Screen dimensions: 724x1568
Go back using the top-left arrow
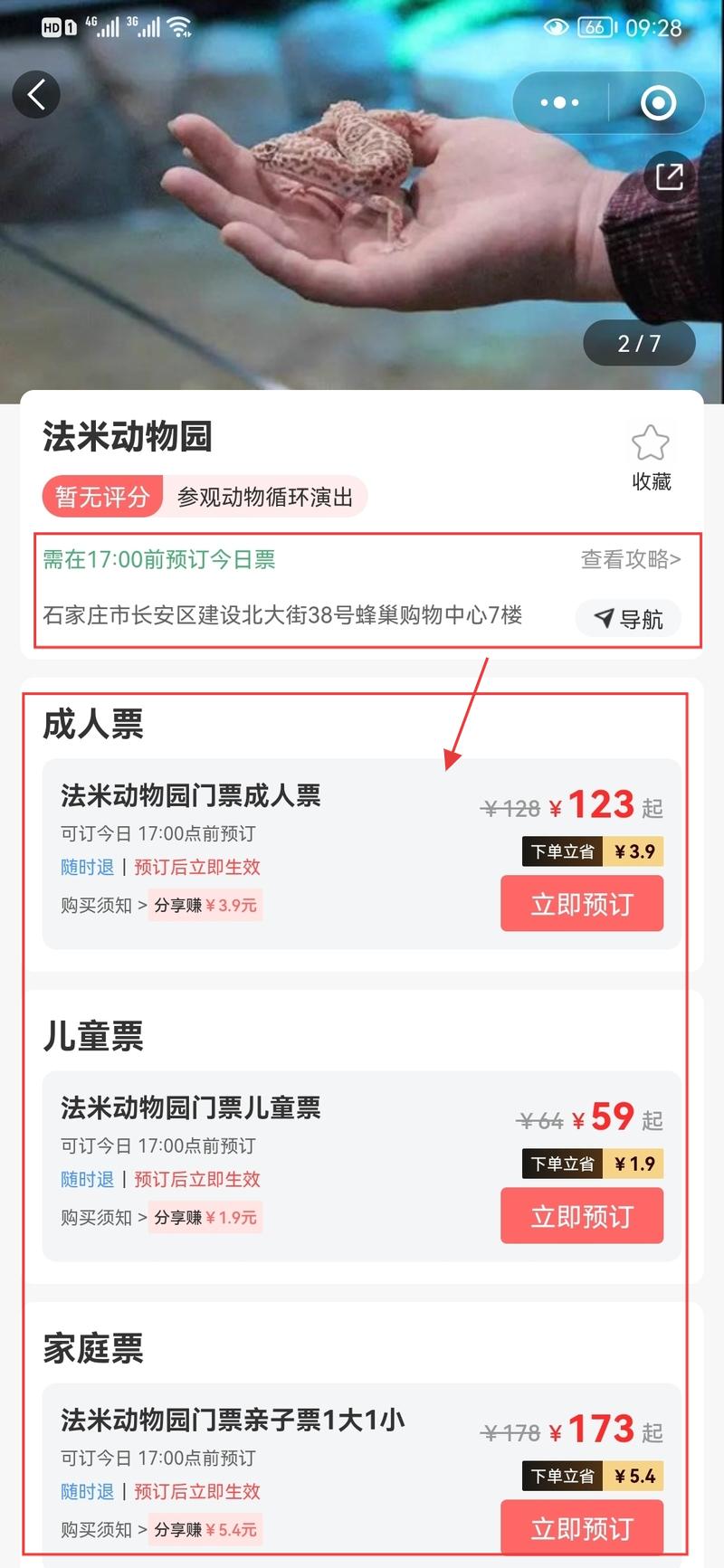(36, 94)
